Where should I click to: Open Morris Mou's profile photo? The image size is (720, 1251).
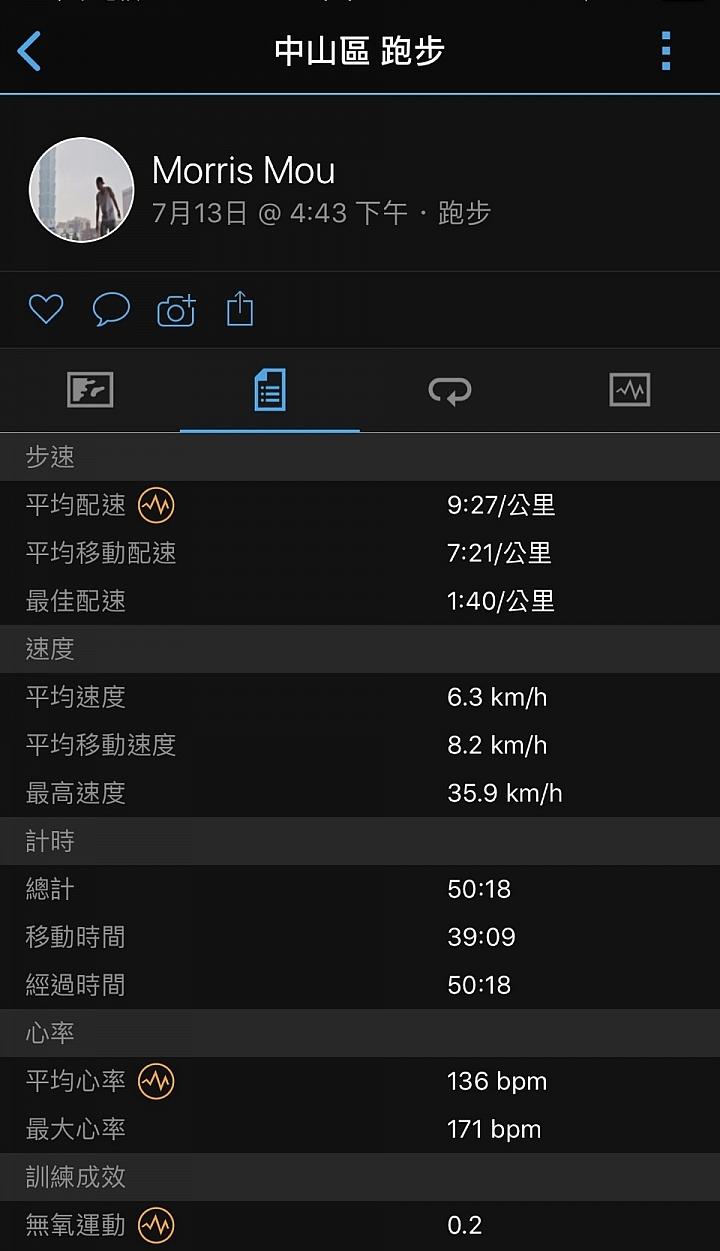click(x=81, y=189)
